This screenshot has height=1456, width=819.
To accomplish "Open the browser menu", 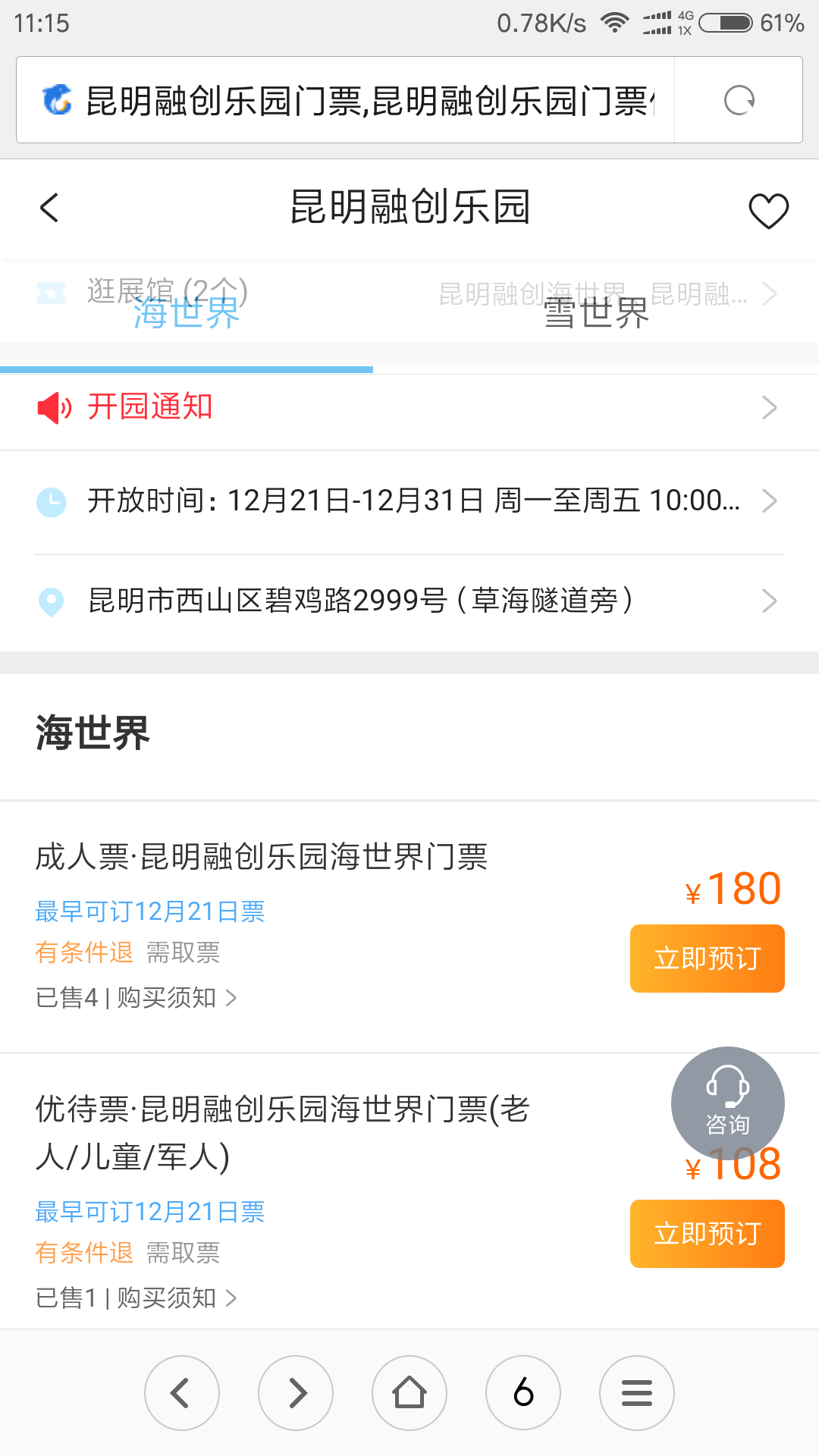I will [637, 1393].
